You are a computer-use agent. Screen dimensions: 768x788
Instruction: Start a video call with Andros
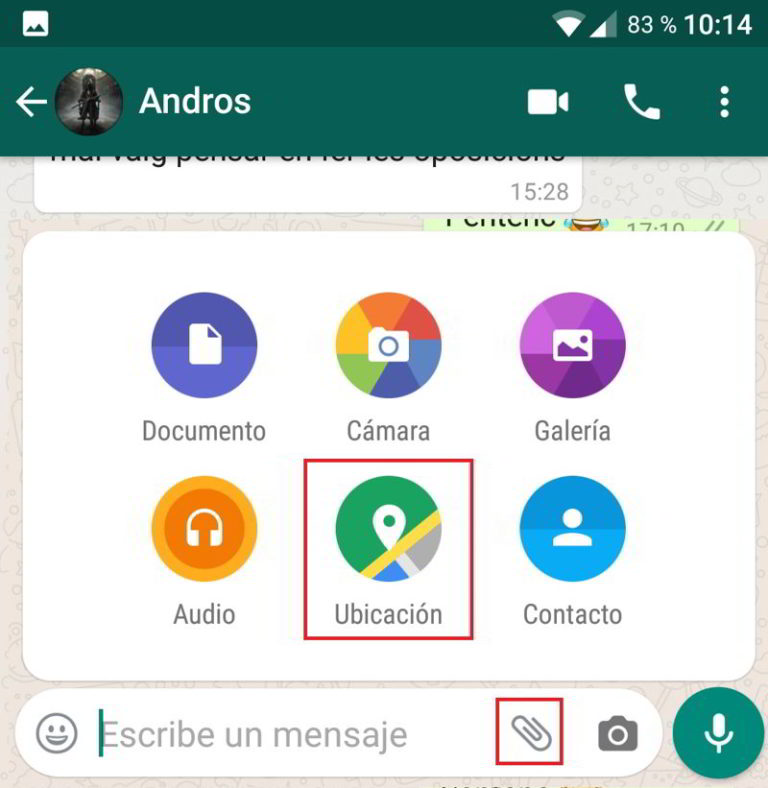548,102
